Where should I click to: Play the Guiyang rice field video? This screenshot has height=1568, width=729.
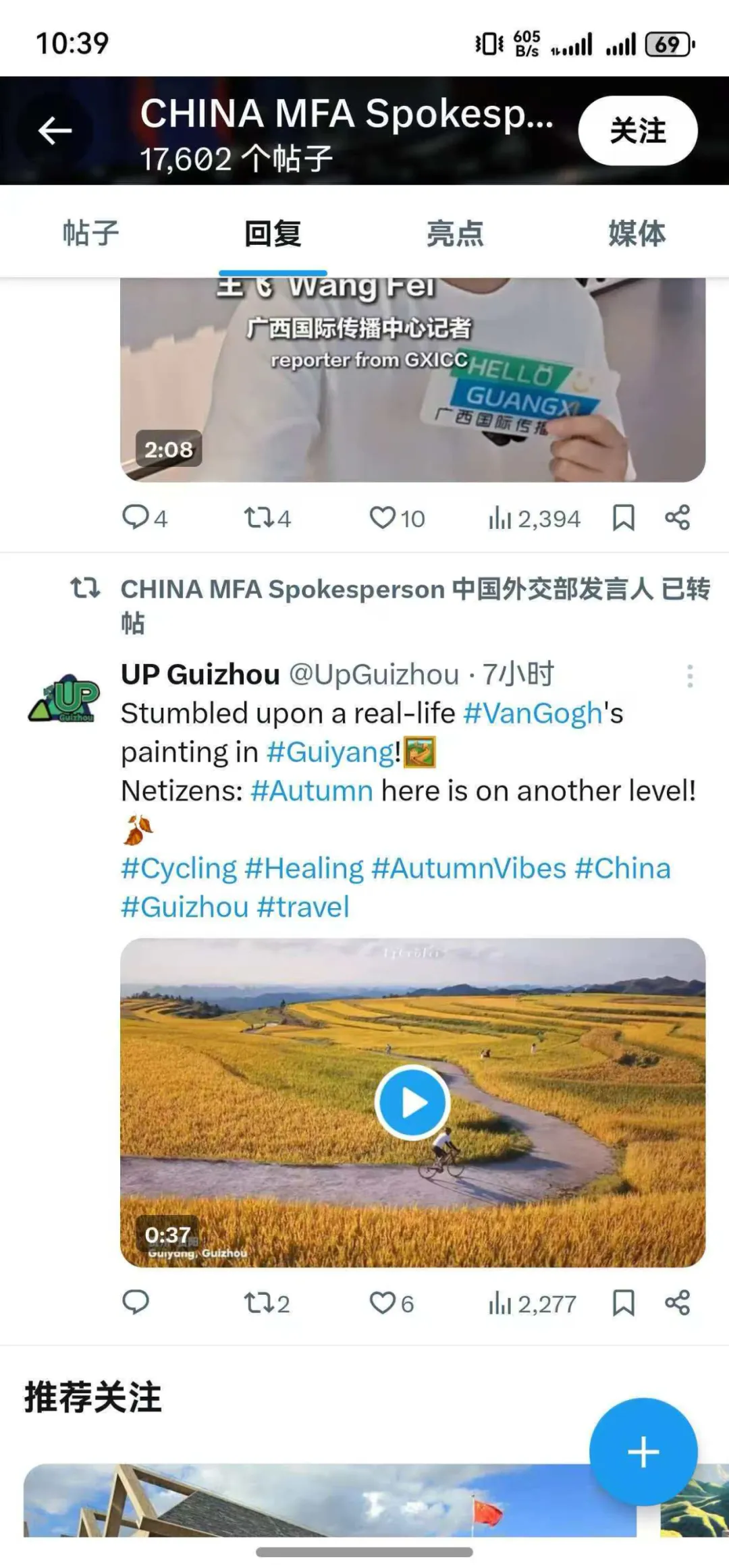click(412, 1102)
